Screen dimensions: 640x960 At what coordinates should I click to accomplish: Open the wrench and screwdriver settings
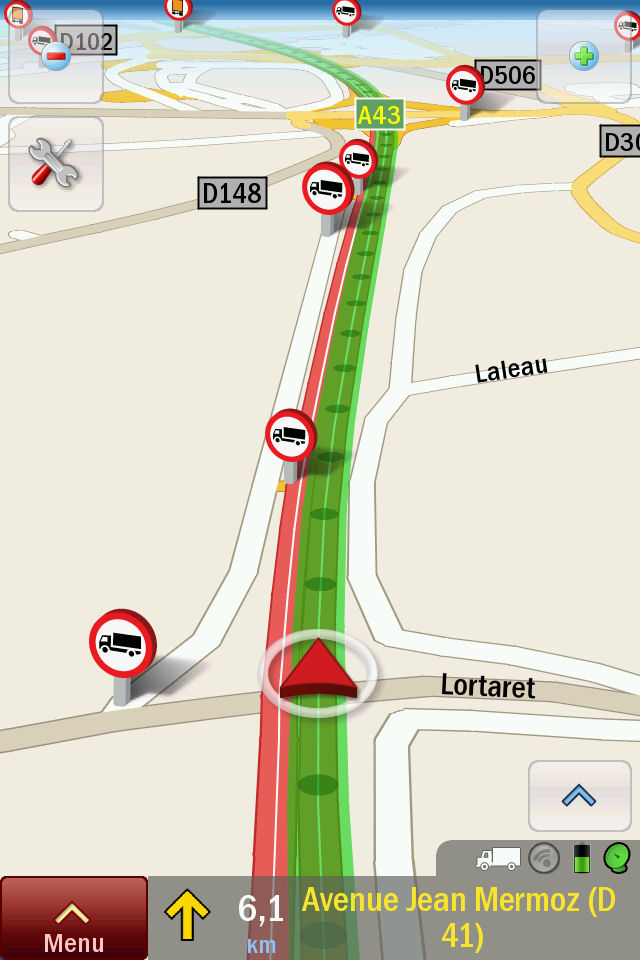[x=56, y=164]
